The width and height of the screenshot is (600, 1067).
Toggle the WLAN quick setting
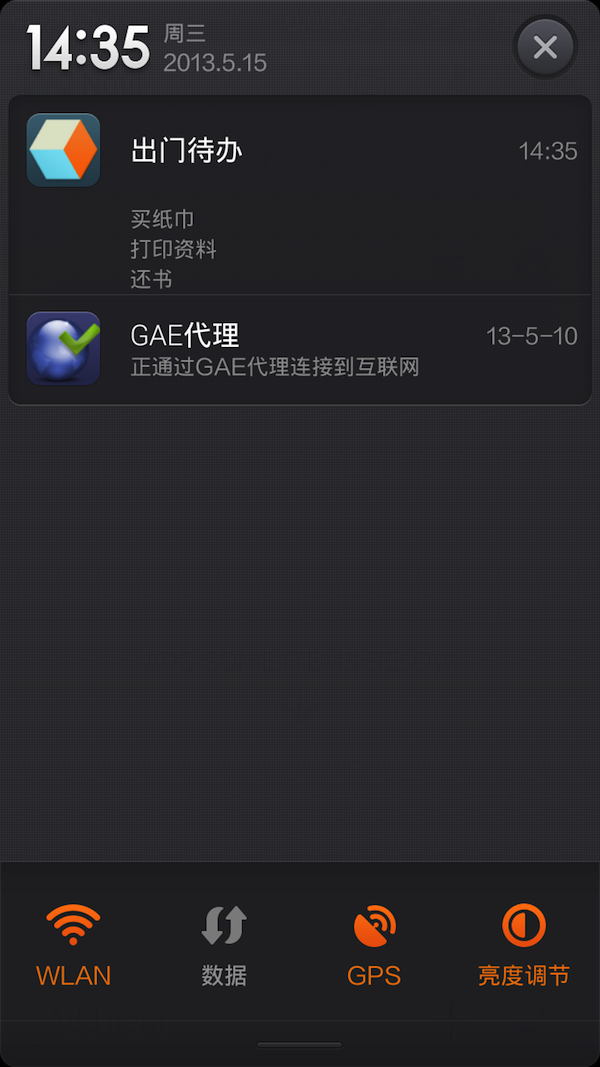(x=74, y=944)
